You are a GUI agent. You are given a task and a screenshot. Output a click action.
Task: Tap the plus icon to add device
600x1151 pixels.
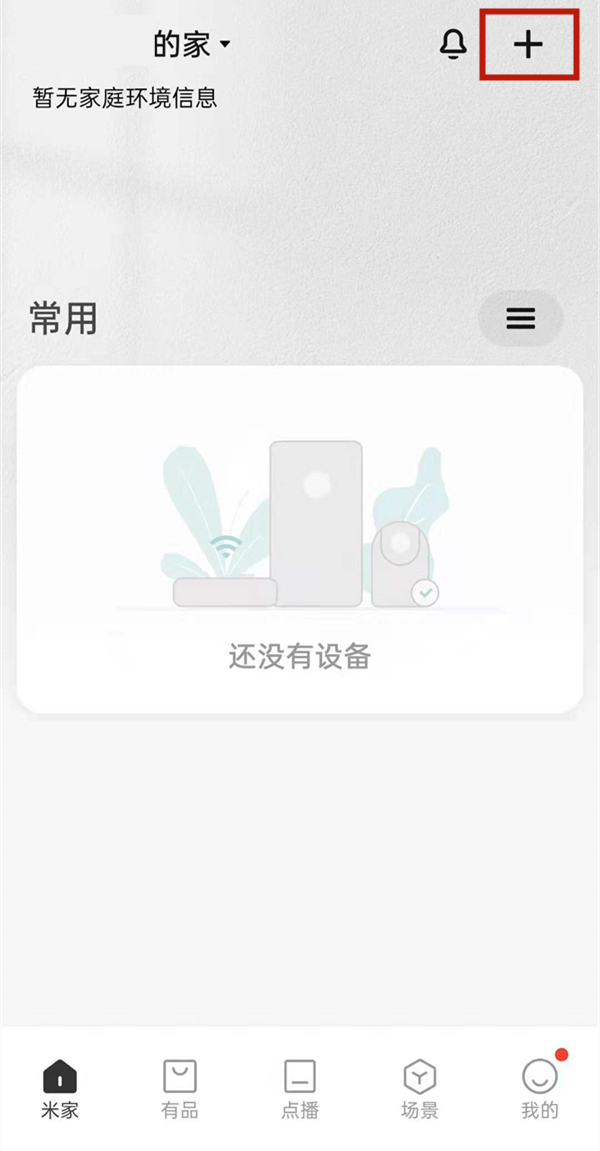coord(528,45)
